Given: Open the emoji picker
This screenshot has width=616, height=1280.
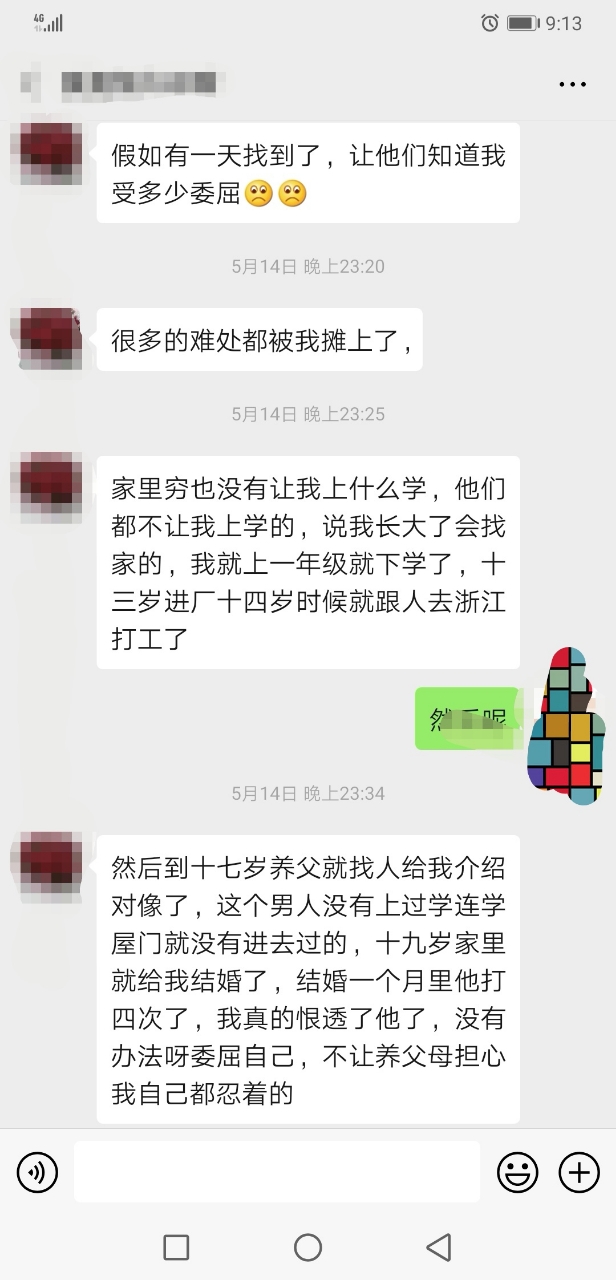Looking at the screenshot, I should click(517, 1172).
